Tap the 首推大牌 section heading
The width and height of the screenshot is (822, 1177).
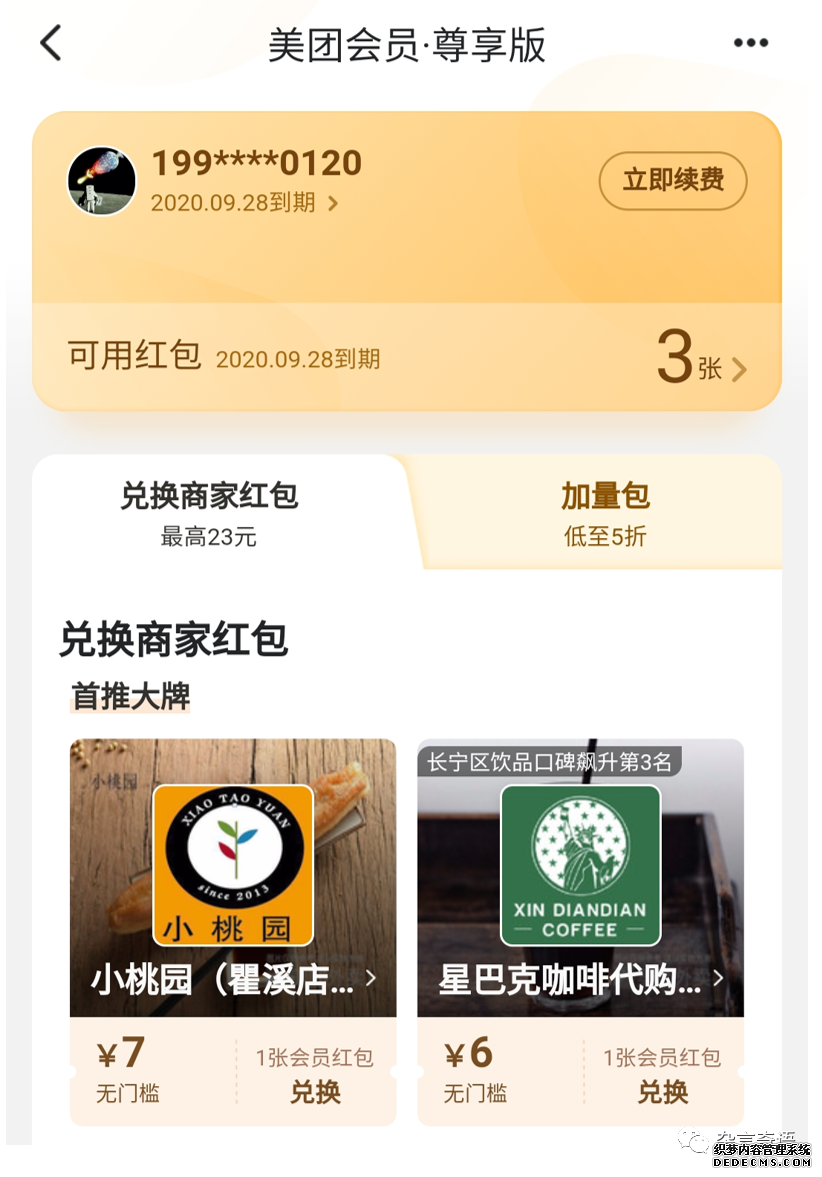click(x=130, y=700)
